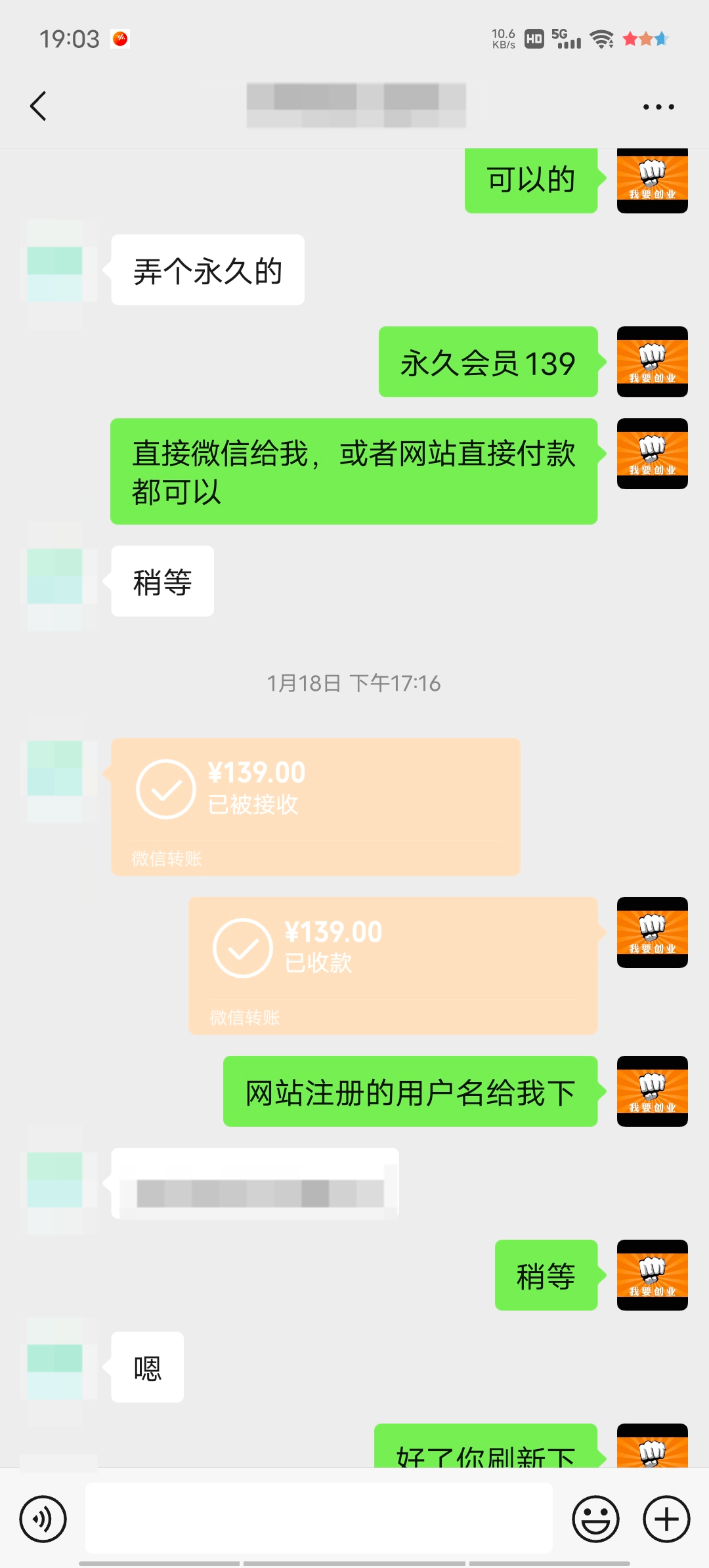View sender avatar beside 永久会员139
This screenshot has width=709, height=1568.
click(652, 362)
